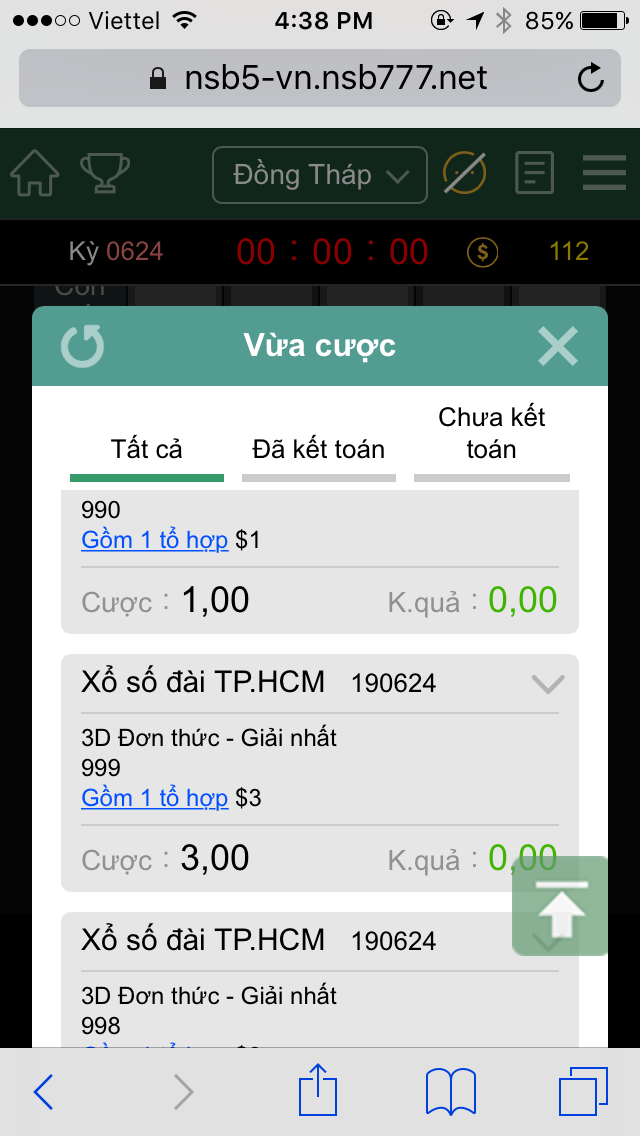Switch to the Tất cả tab
This screenshot has width=640, height=1136.
(147, 450)
